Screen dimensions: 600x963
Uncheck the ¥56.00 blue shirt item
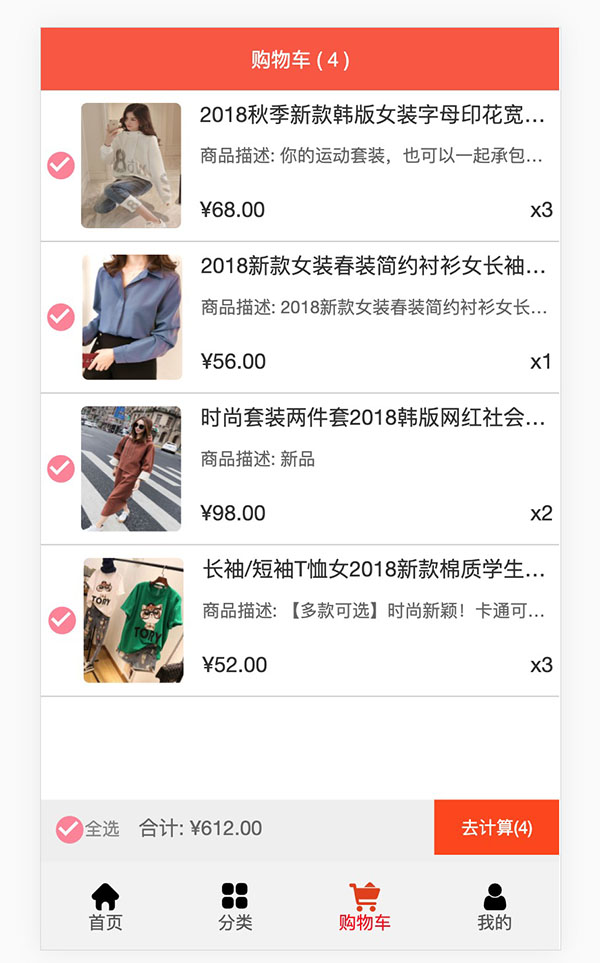click(x=61, y=317)
